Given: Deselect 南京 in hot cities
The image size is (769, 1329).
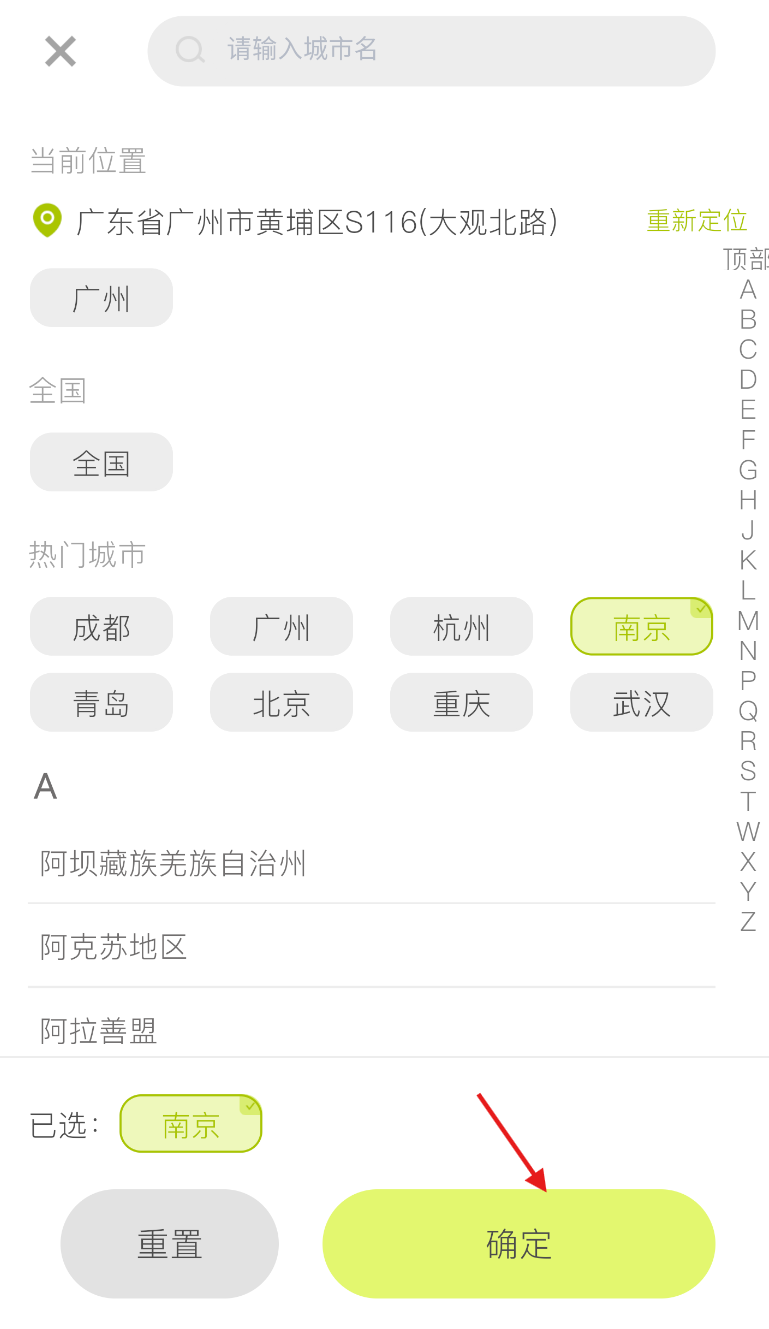Looking at the screenshot, I should coord(641,627).
